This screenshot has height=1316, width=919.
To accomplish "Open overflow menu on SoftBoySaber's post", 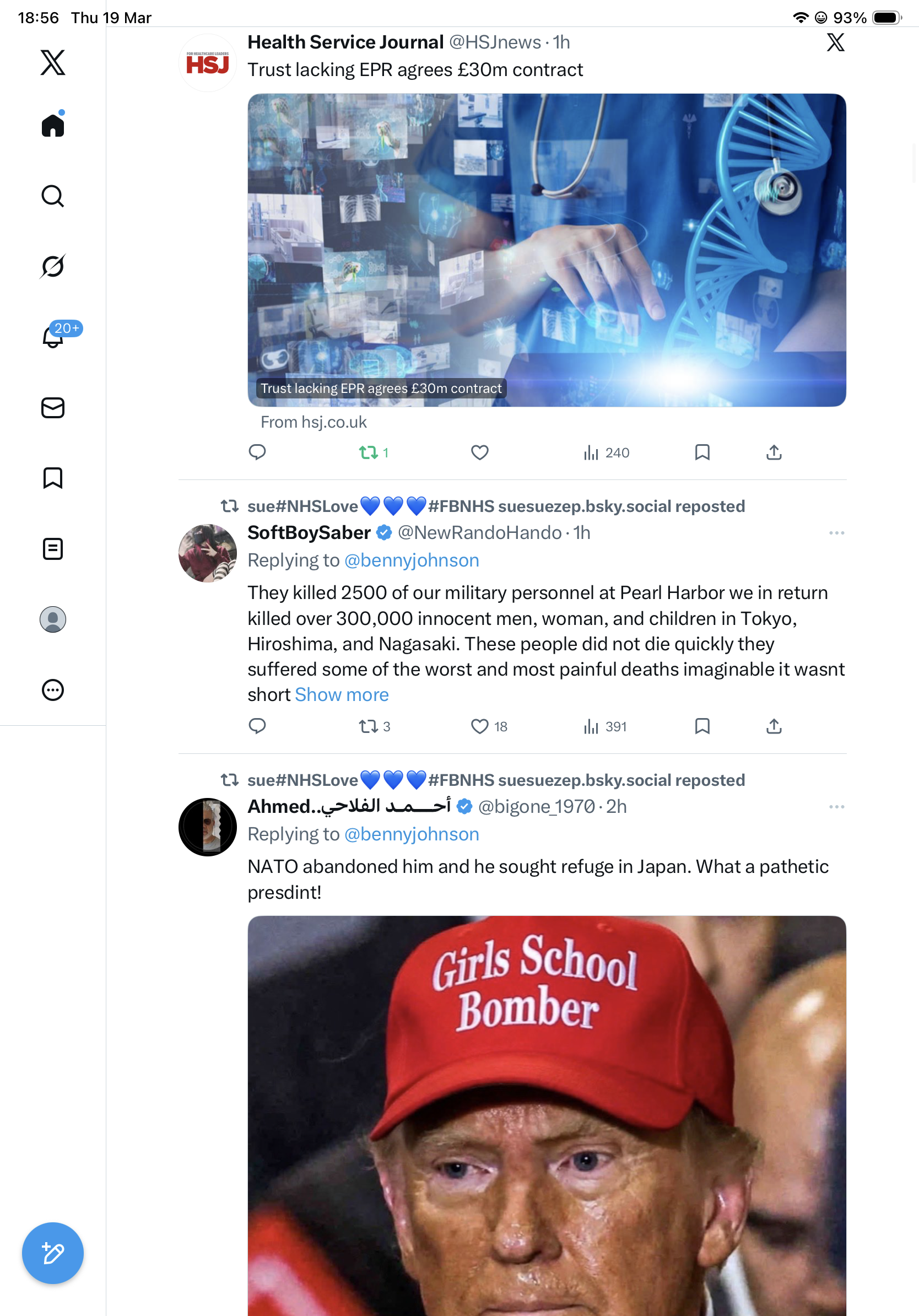I will [x=836, y=533].
